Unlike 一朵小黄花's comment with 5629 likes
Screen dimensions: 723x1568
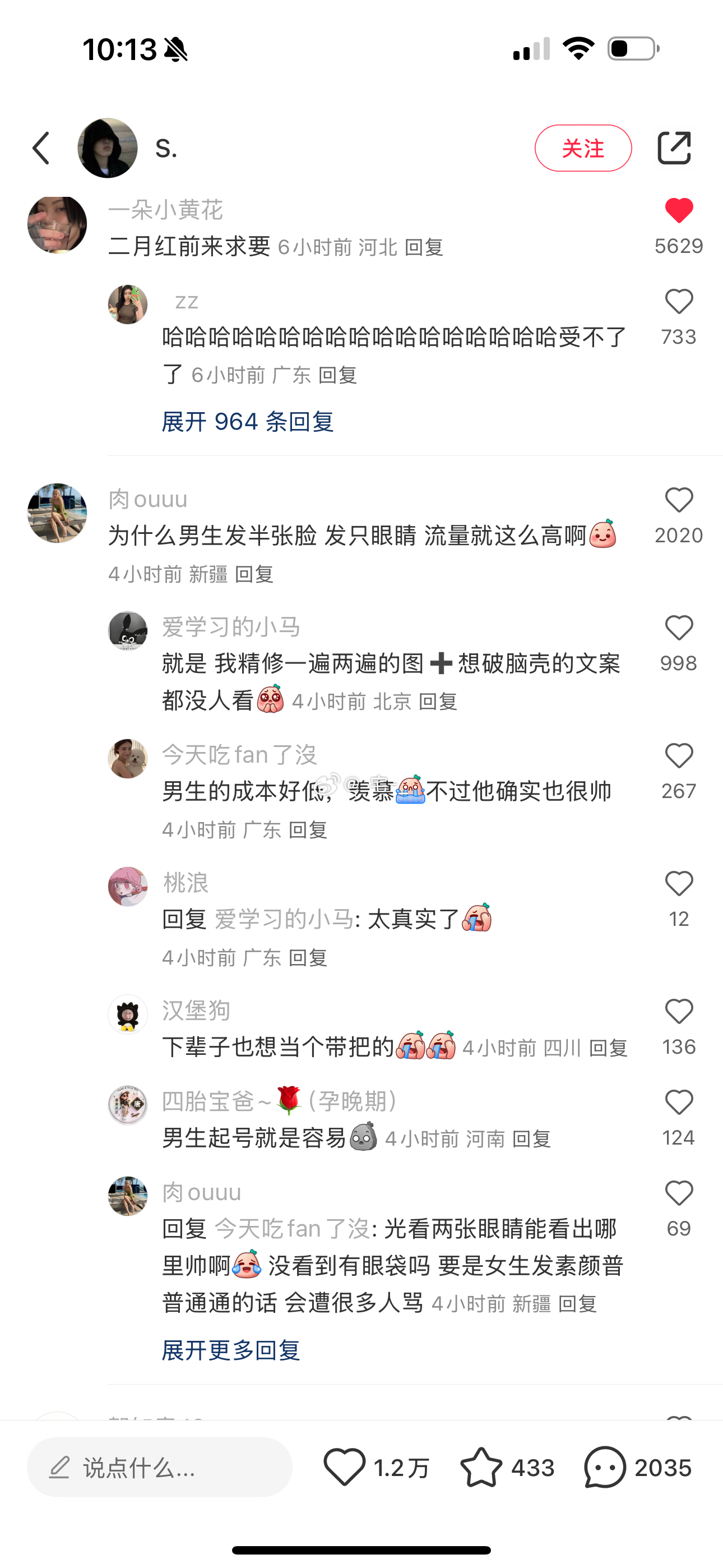pos(679,211)
